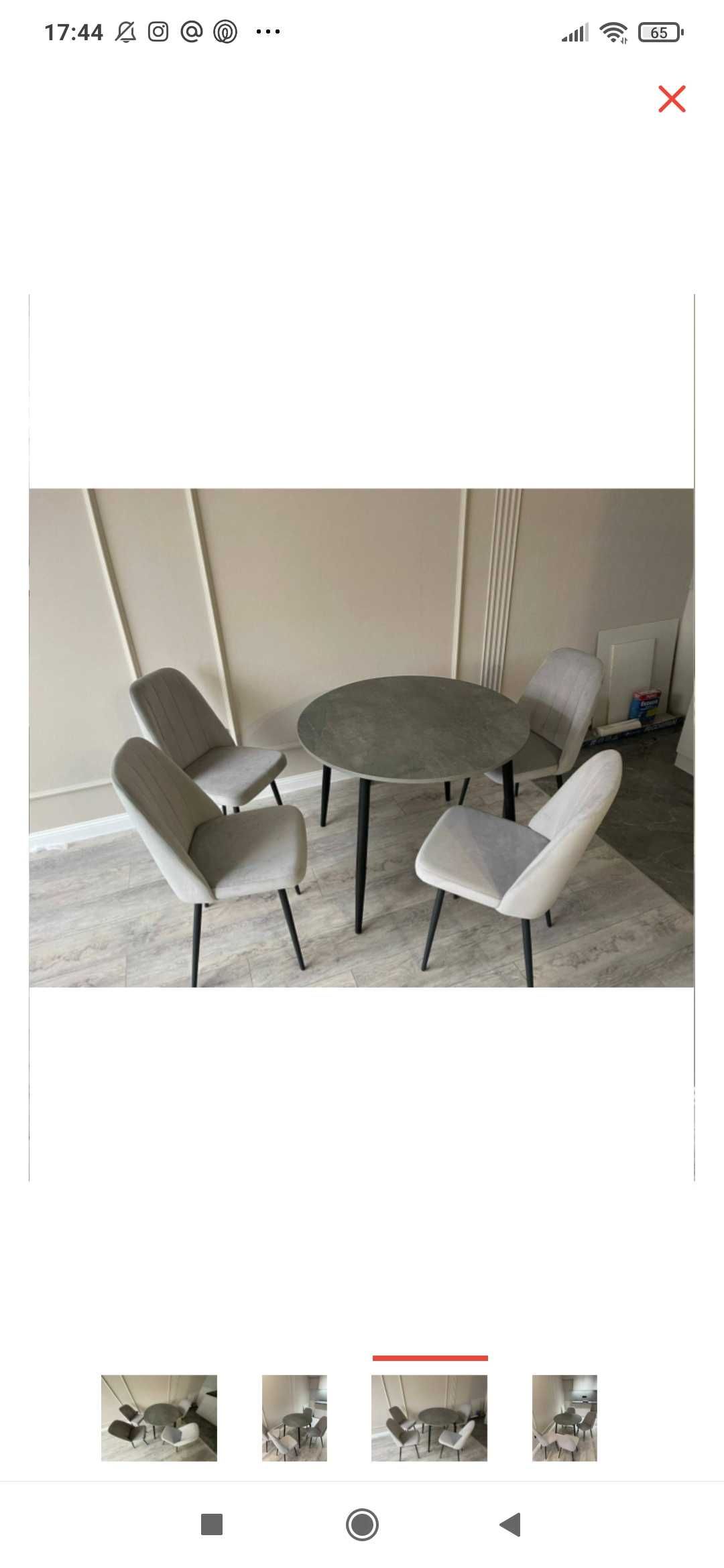Tap the main table and chairs photo
Image resolution: width=724 pixels, height=1568 pixels.
coord(361,737)
